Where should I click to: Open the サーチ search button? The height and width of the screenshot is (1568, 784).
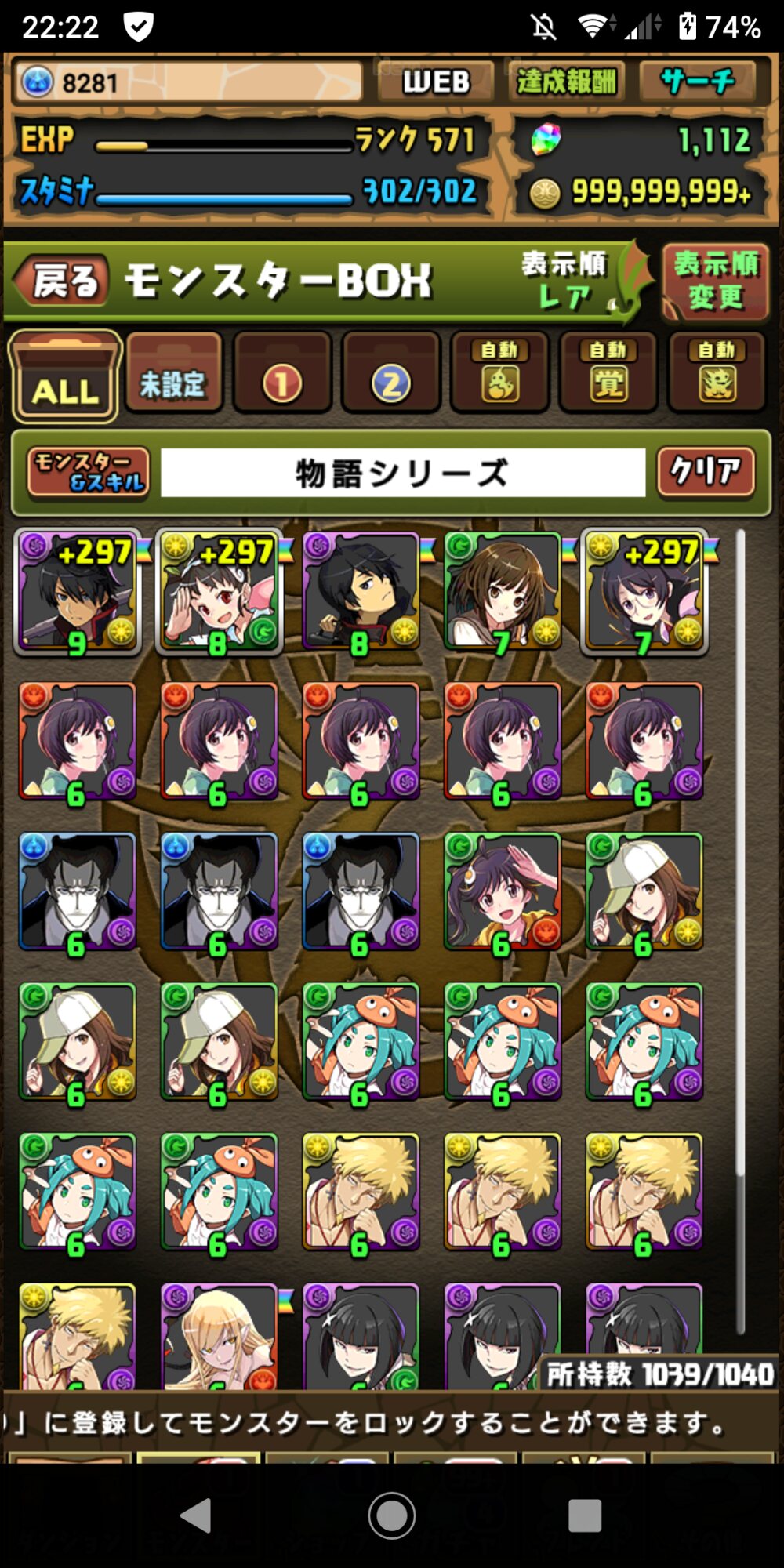pyautogui.click(x=699, y=82)
